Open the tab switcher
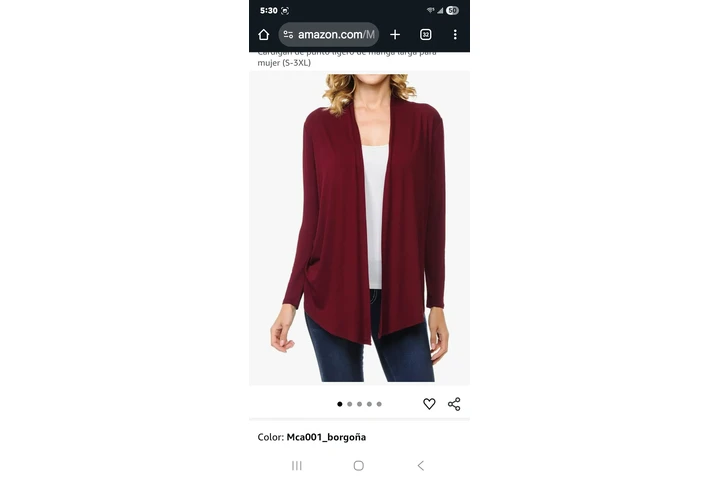This screenshot has width=720, height=480. (425, 34)
